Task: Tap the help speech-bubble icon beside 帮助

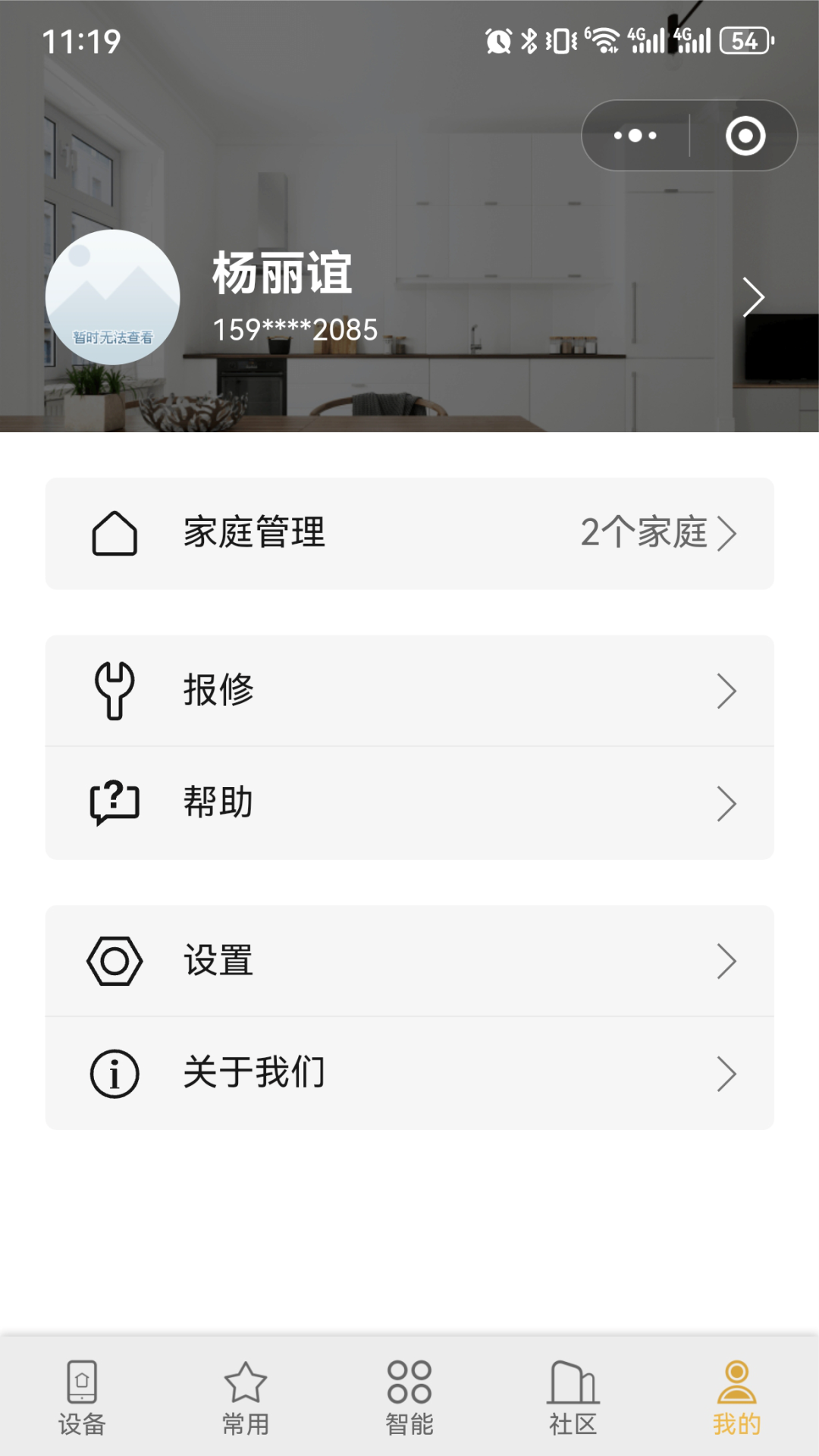Action: (x=114, y=804)
